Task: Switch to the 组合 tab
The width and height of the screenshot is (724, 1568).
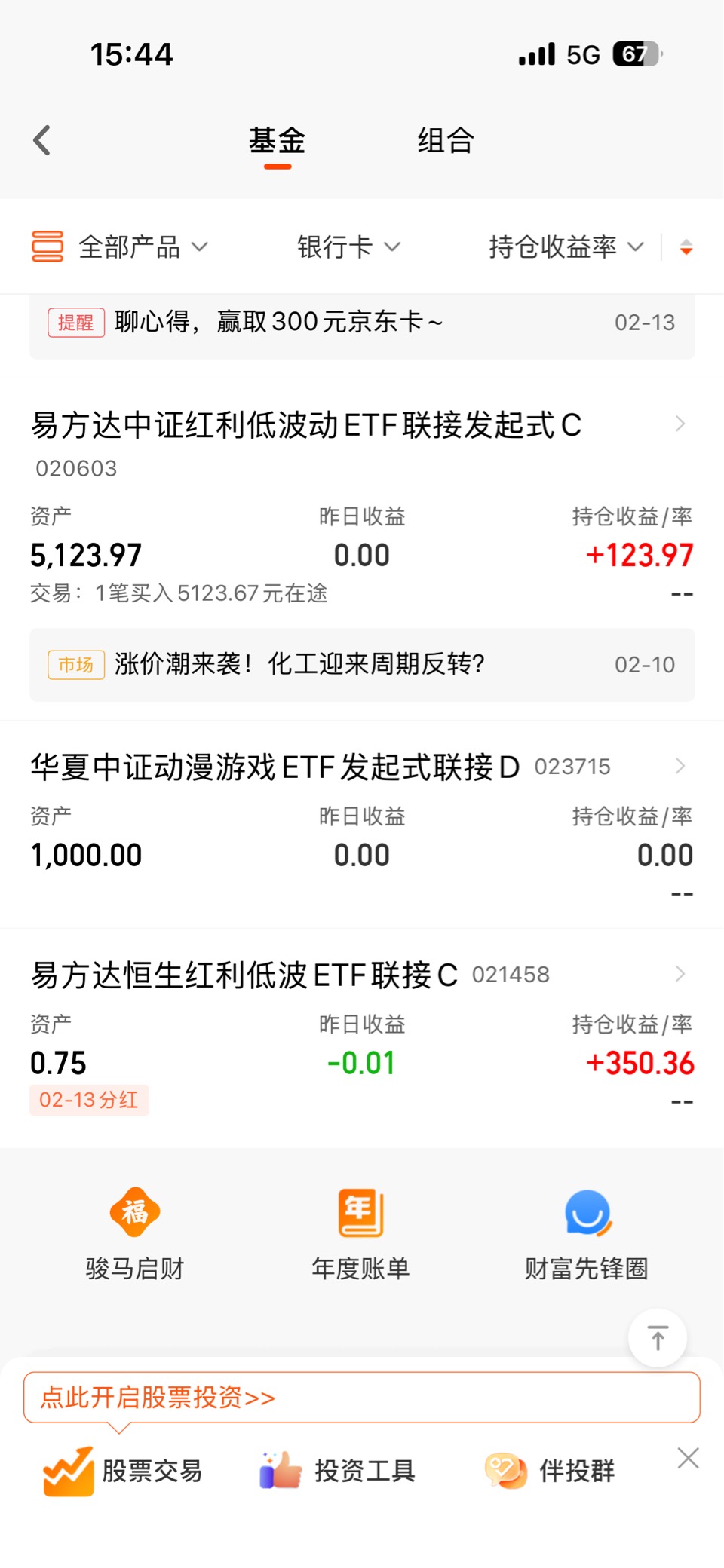Action: pyautogui.click(x=446, y=141)
